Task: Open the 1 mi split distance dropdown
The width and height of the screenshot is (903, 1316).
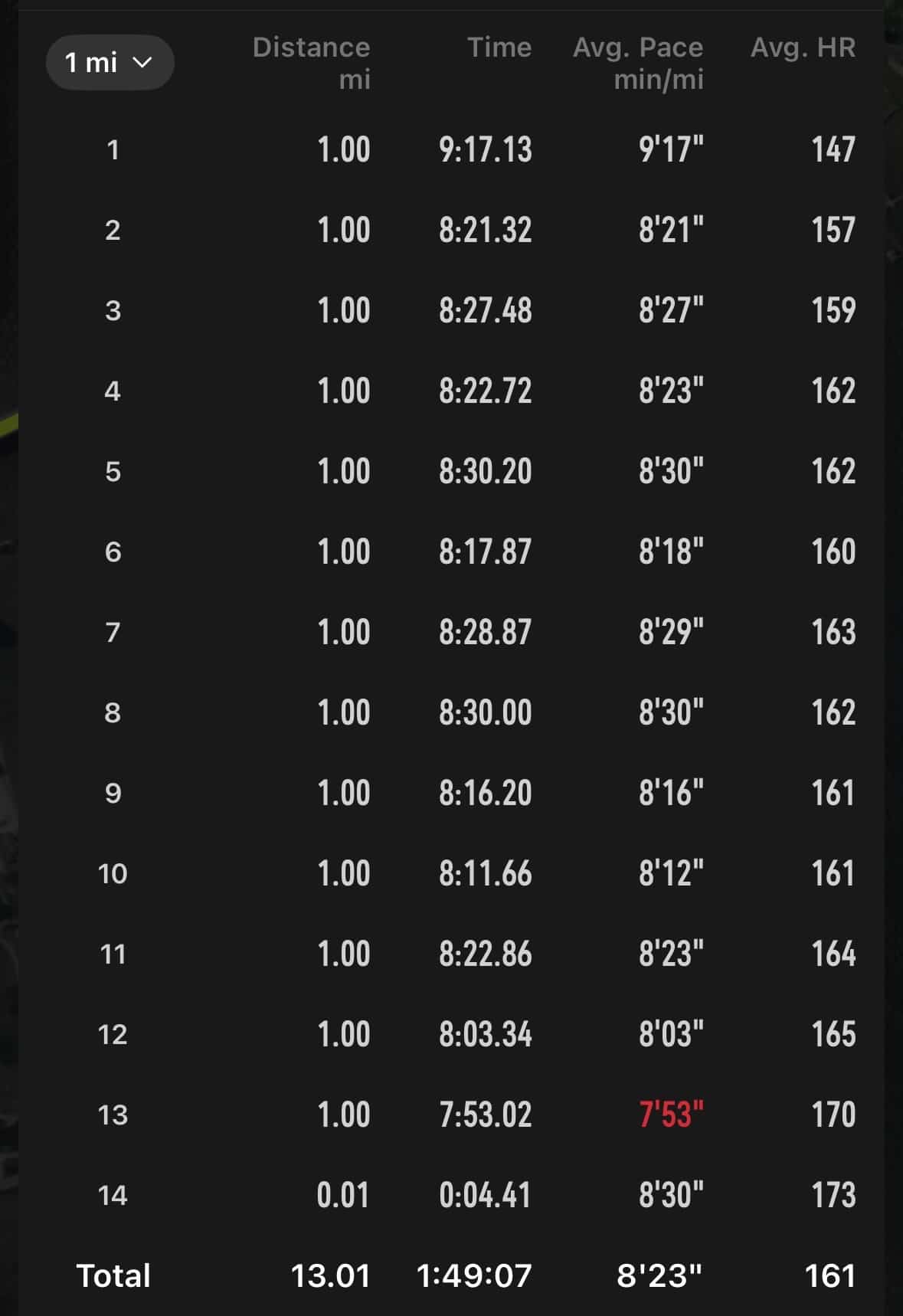Action: (110, 62)
